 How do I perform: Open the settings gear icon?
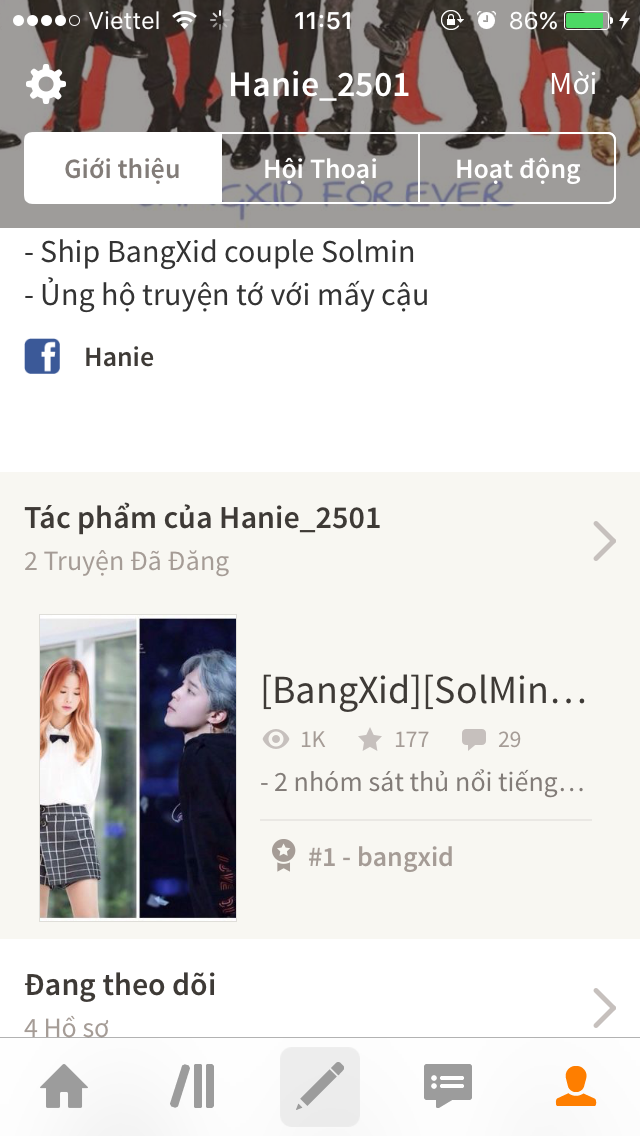click(x=46, y=85)
